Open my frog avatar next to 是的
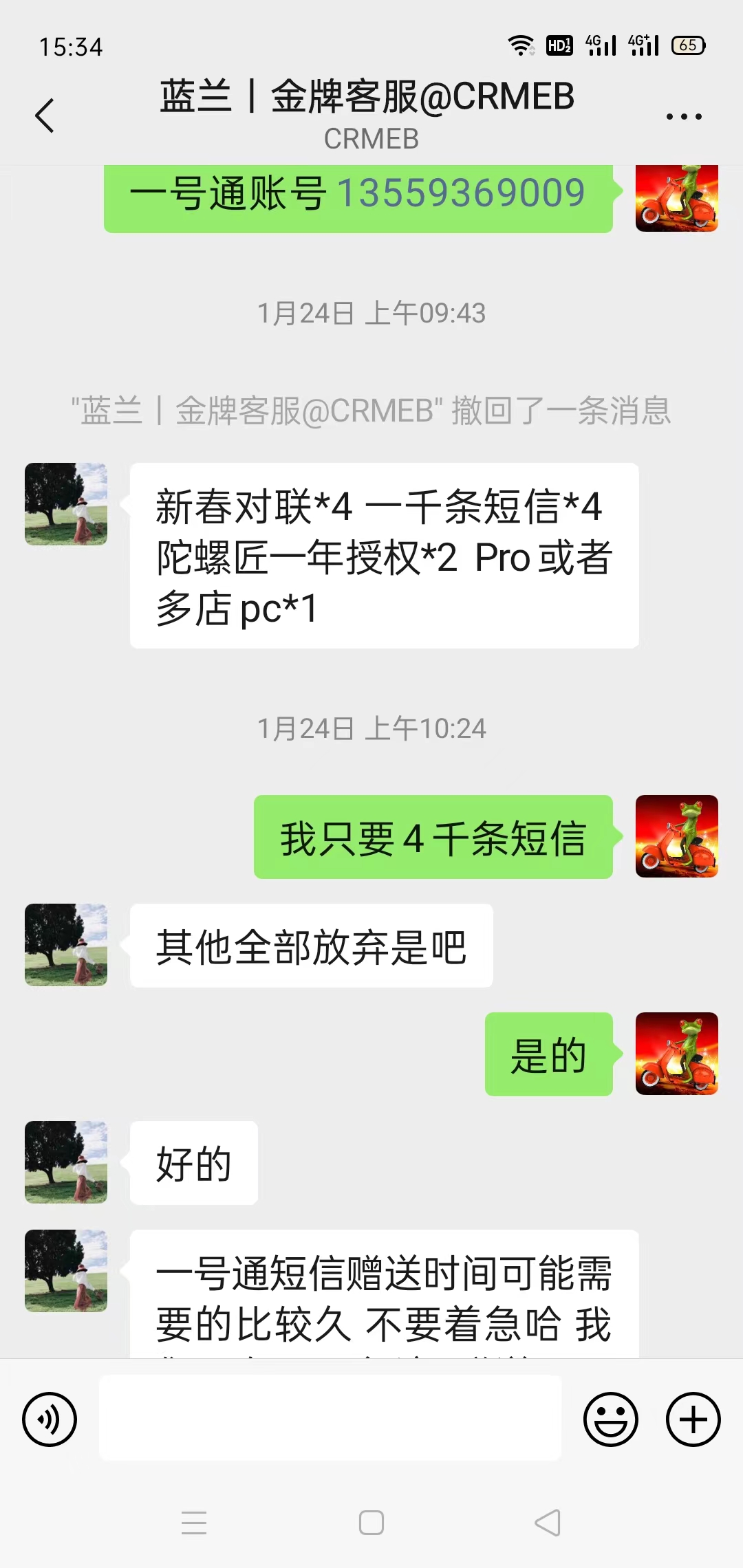Screen dimensions: 743x1568 (676, 1054)
